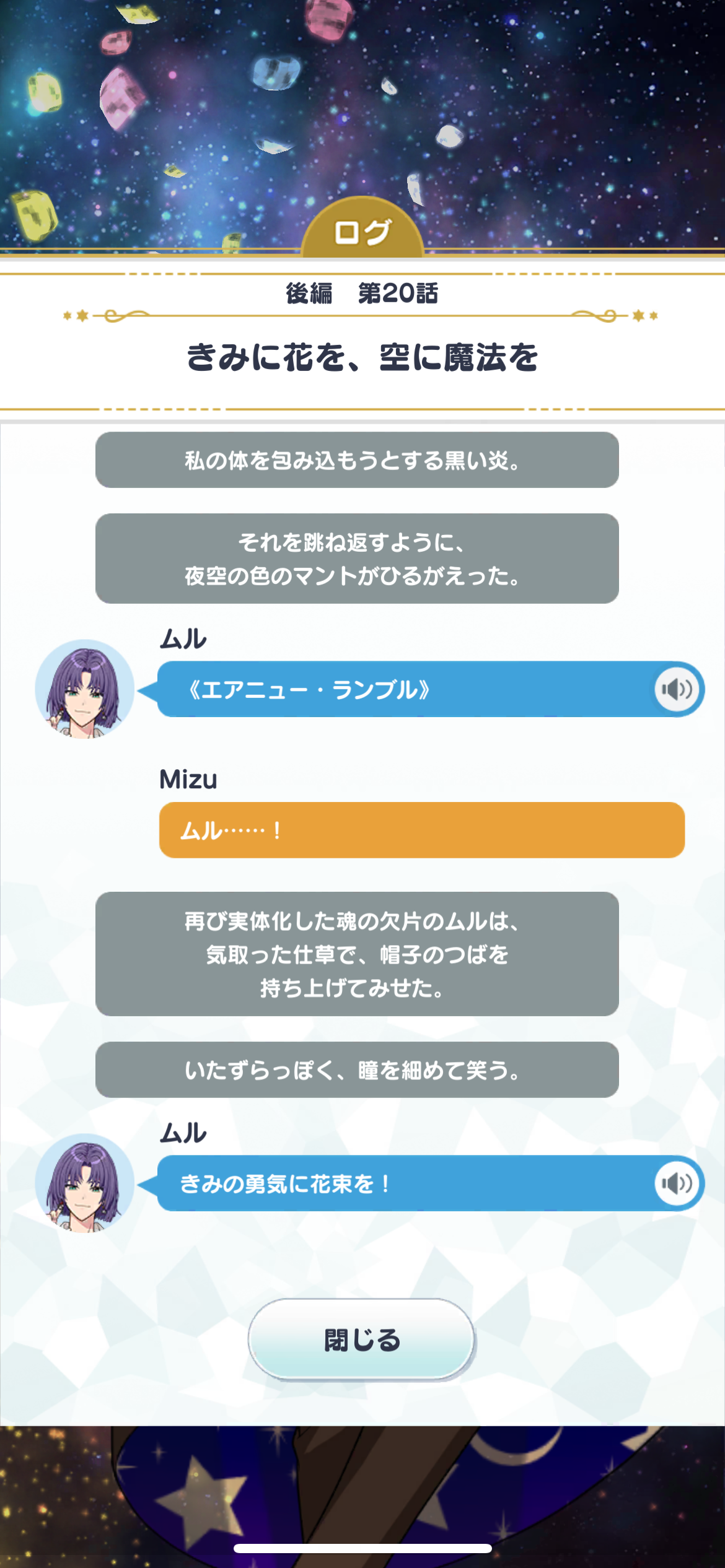Play voice for 《エアニュー・ランブル》 line

(x=677, y=689)
